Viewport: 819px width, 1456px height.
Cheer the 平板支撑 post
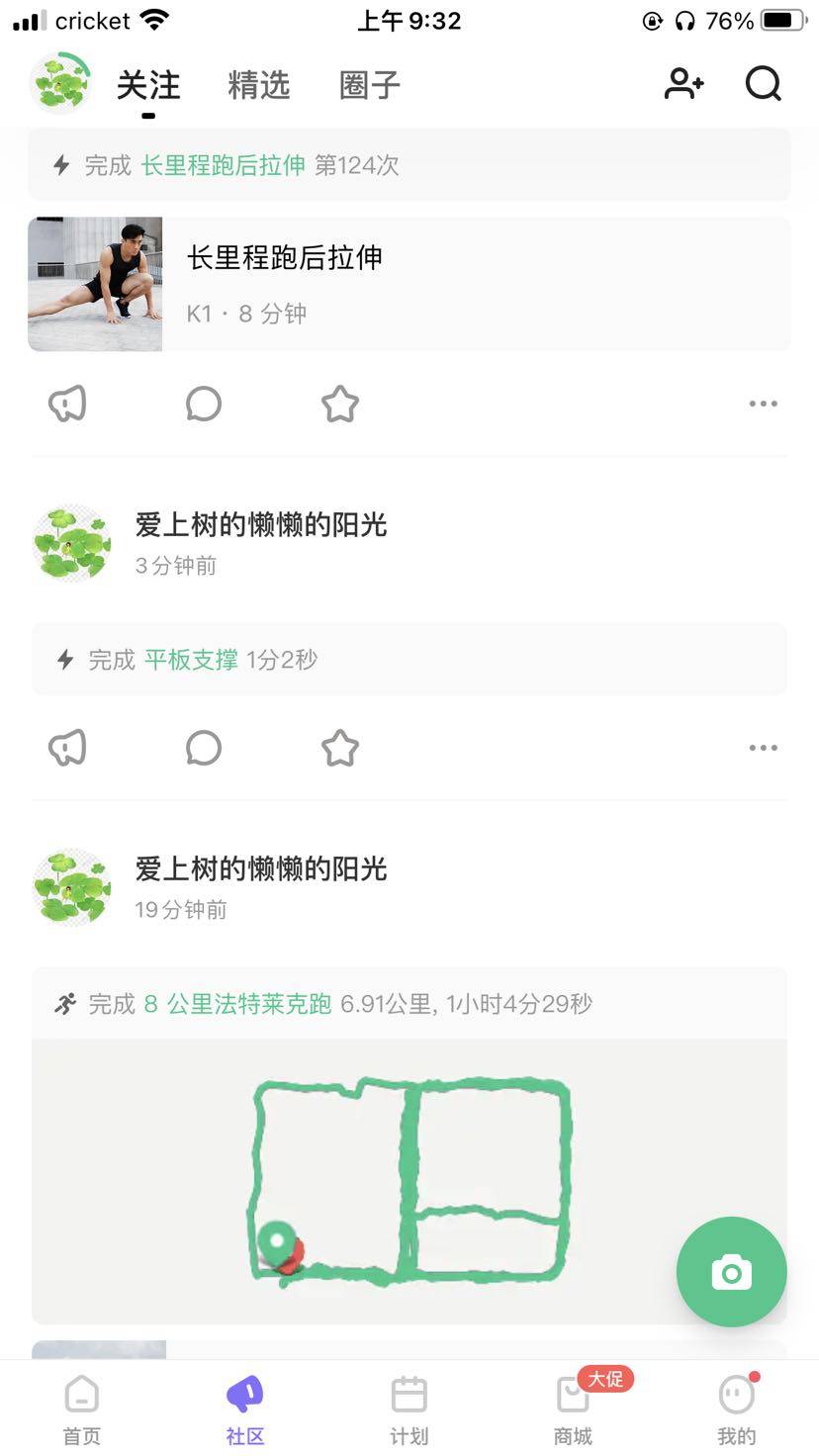68,748
